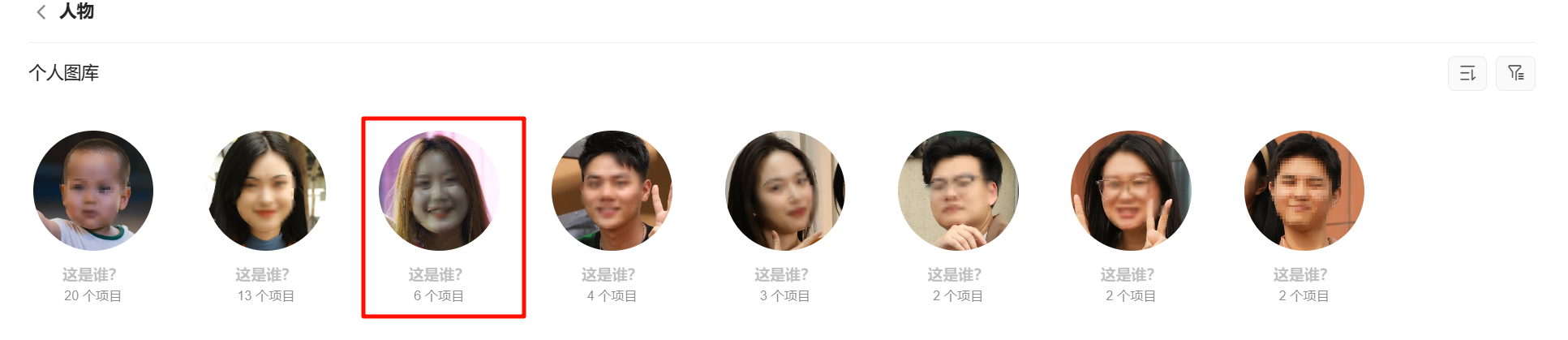Viewport: 1568px width, 340px height.
Task: Open the person album with 4 个项目
Action: (x=612, y=192)
